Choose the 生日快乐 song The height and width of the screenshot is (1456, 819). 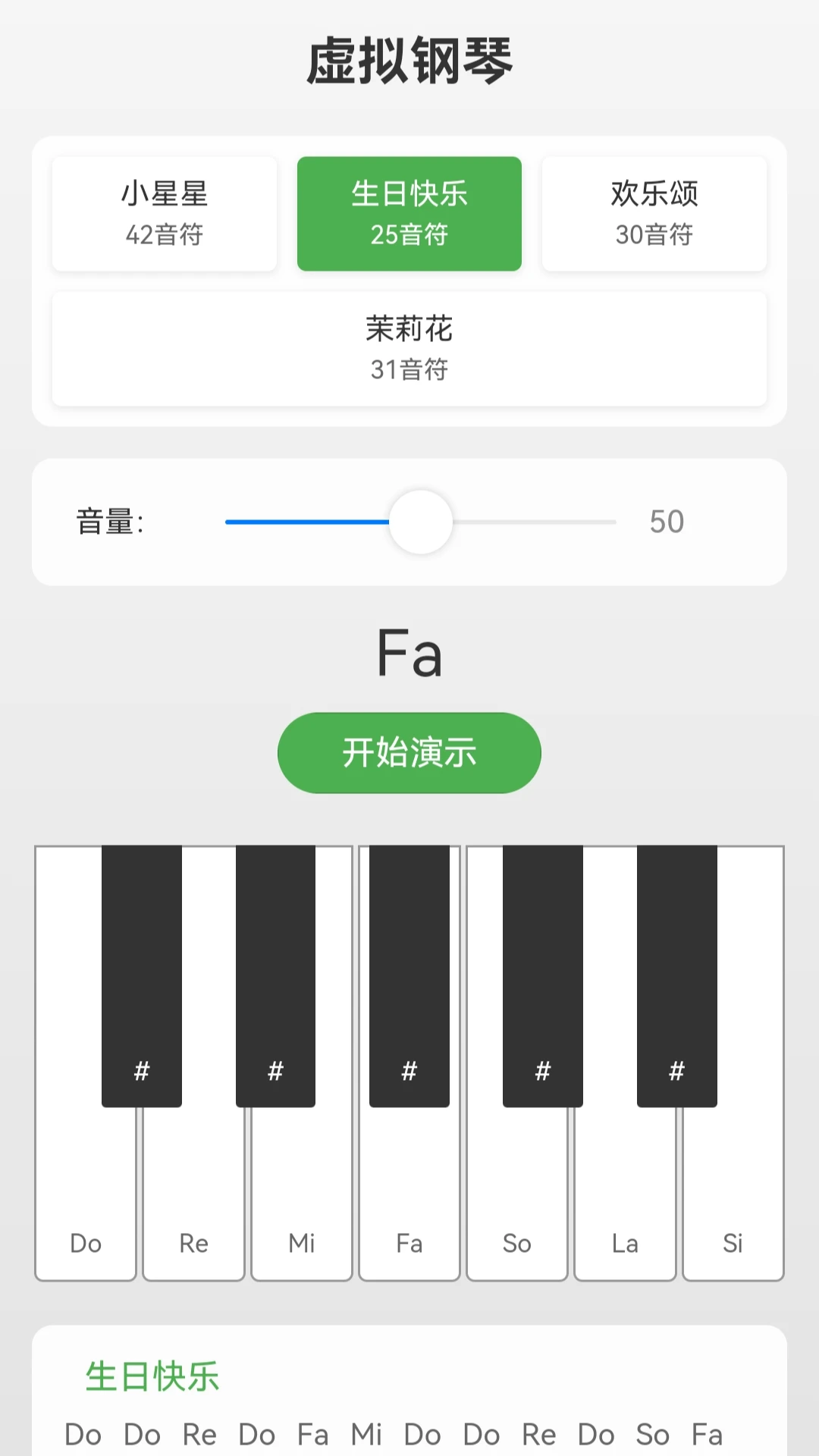[x=409, y=214]
